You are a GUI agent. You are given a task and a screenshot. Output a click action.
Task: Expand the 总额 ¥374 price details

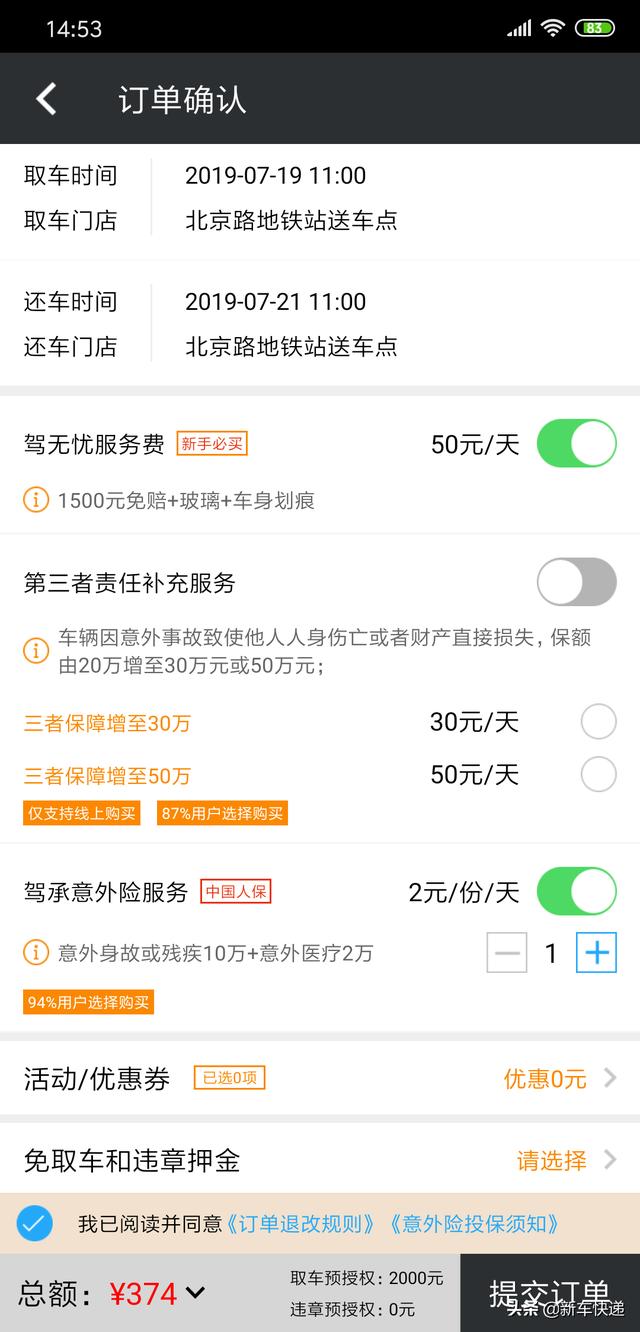(196, 1293)
